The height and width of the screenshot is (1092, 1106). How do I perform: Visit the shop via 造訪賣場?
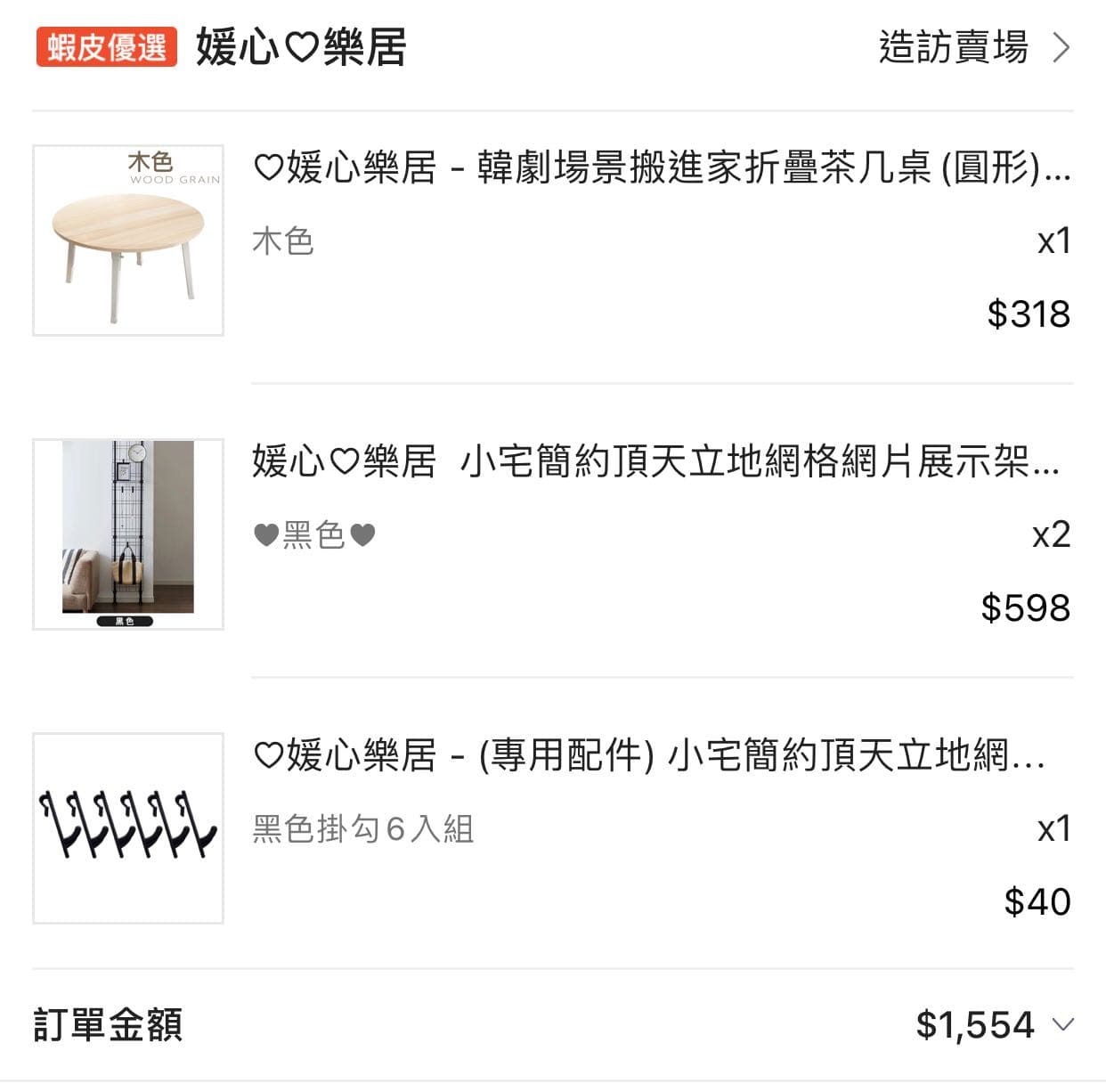point(973,48)
